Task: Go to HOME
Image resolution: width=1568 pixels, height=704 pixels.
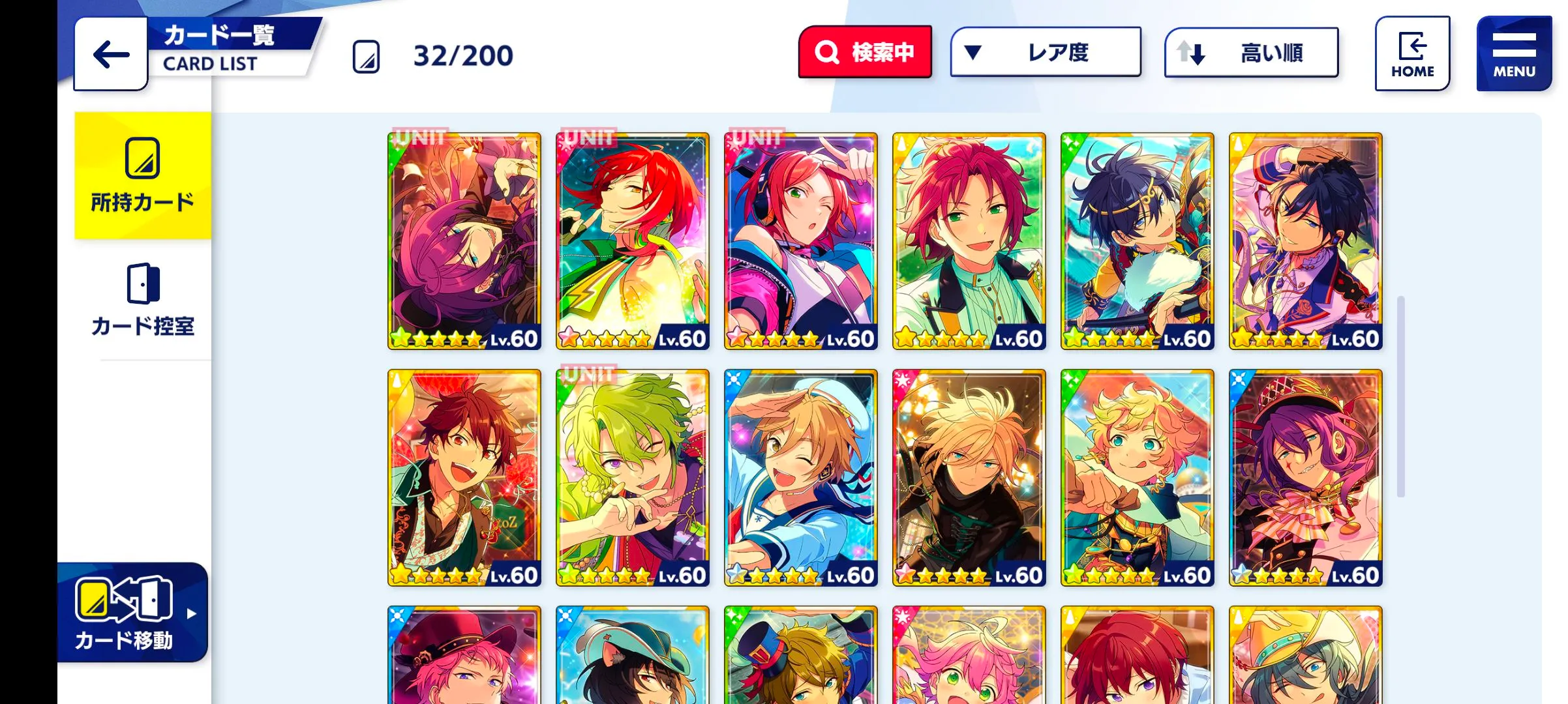Action: [1412, 54]
